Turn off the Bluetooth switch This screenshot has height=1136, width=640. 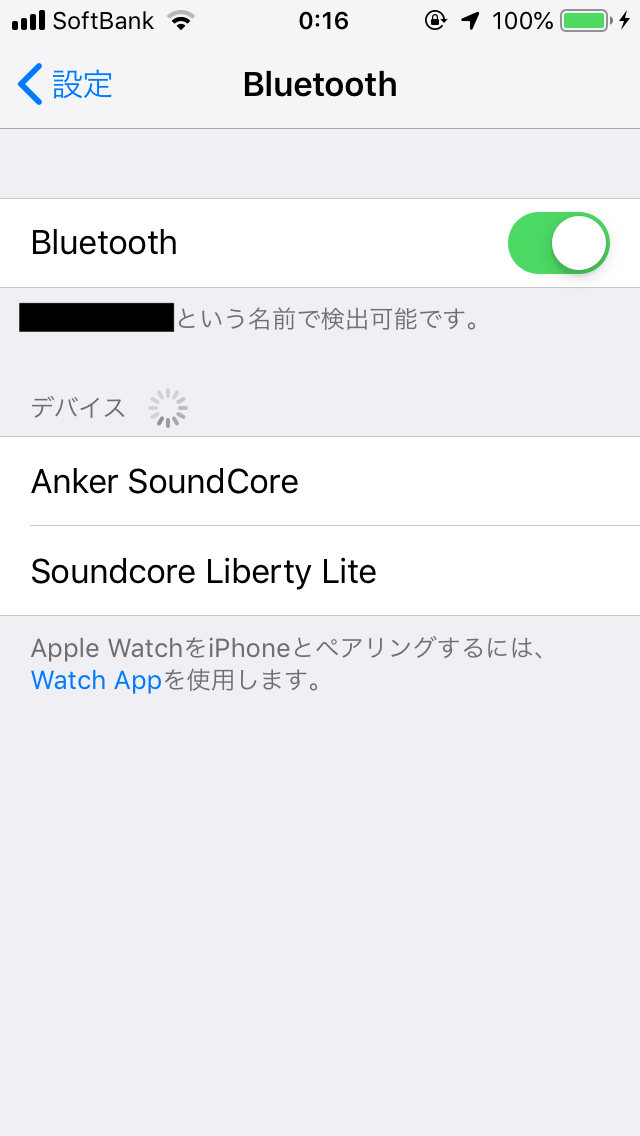coord(558,243)
